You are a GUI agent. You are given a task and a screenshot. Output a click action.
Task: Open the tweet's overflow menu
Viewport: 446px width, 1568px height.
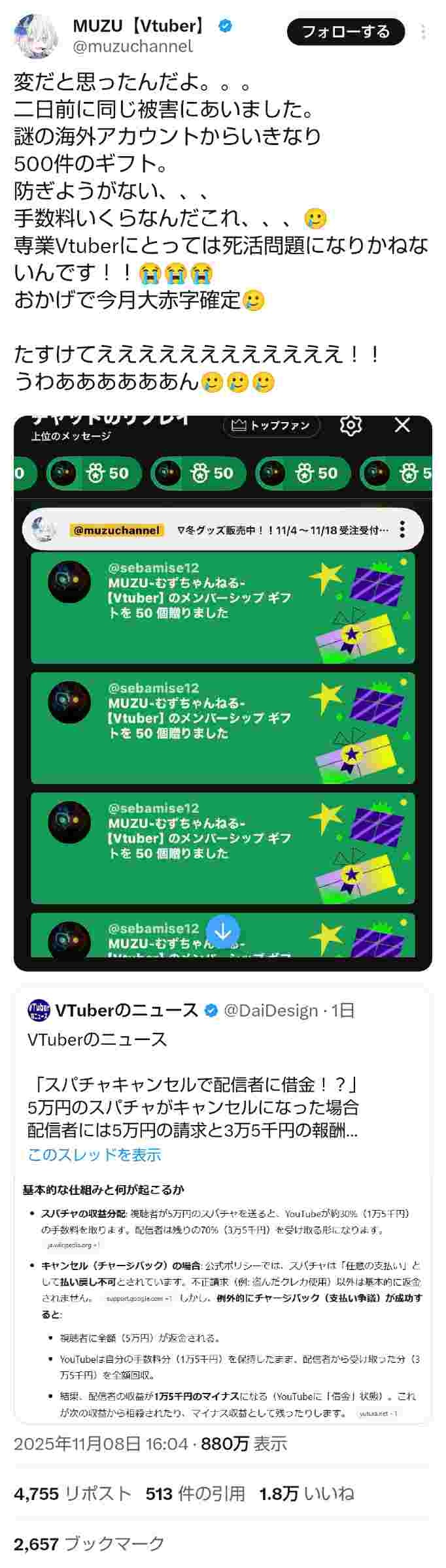[x=423, y=31]
